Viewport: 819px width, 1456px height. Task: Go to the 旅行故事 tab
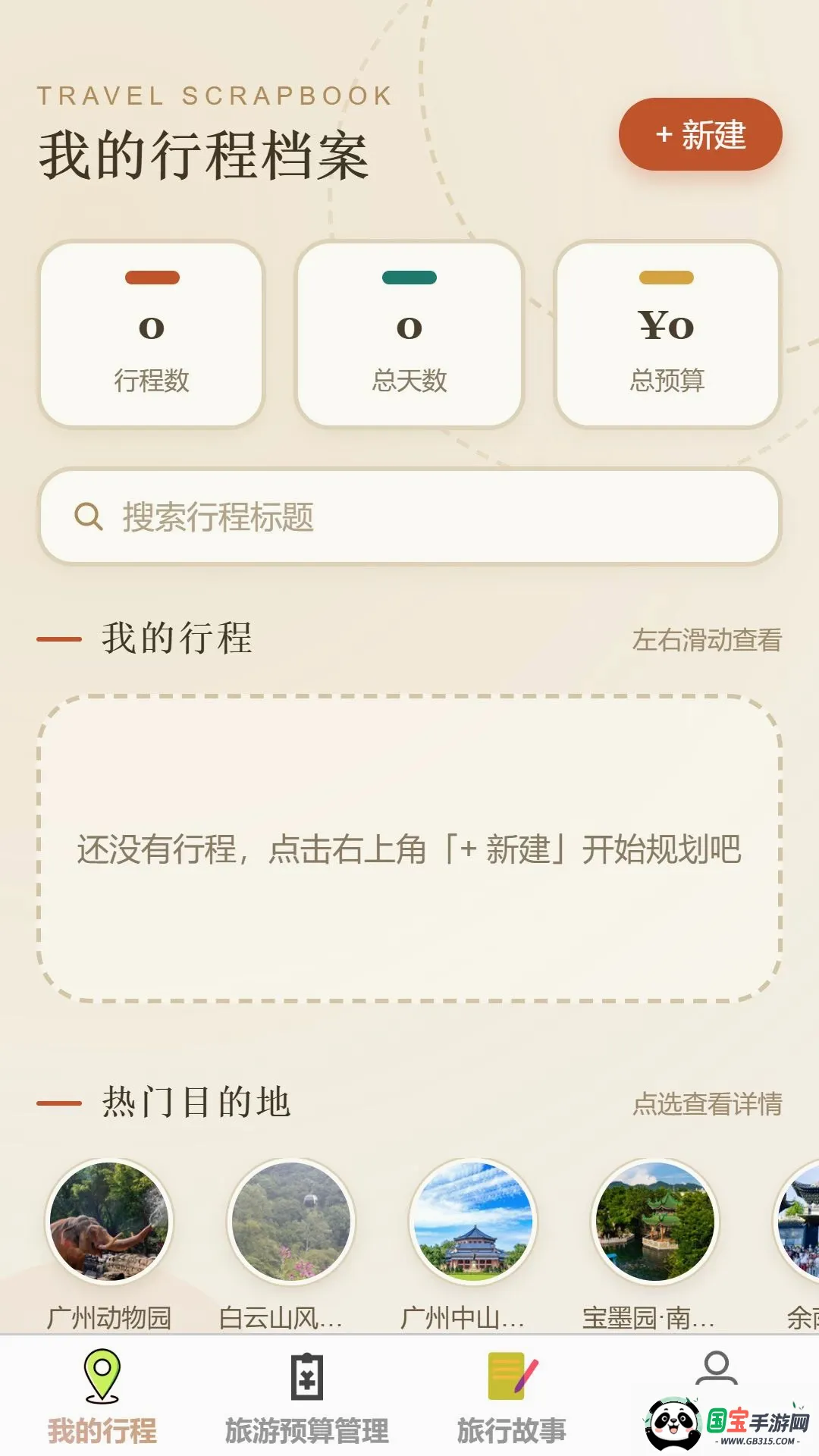512,1397
